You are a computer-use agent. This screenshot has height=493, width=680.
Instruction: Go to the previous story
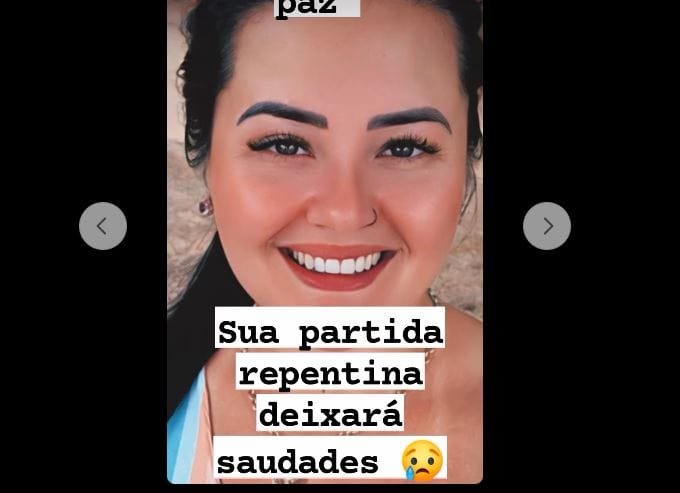pos(103,226)
